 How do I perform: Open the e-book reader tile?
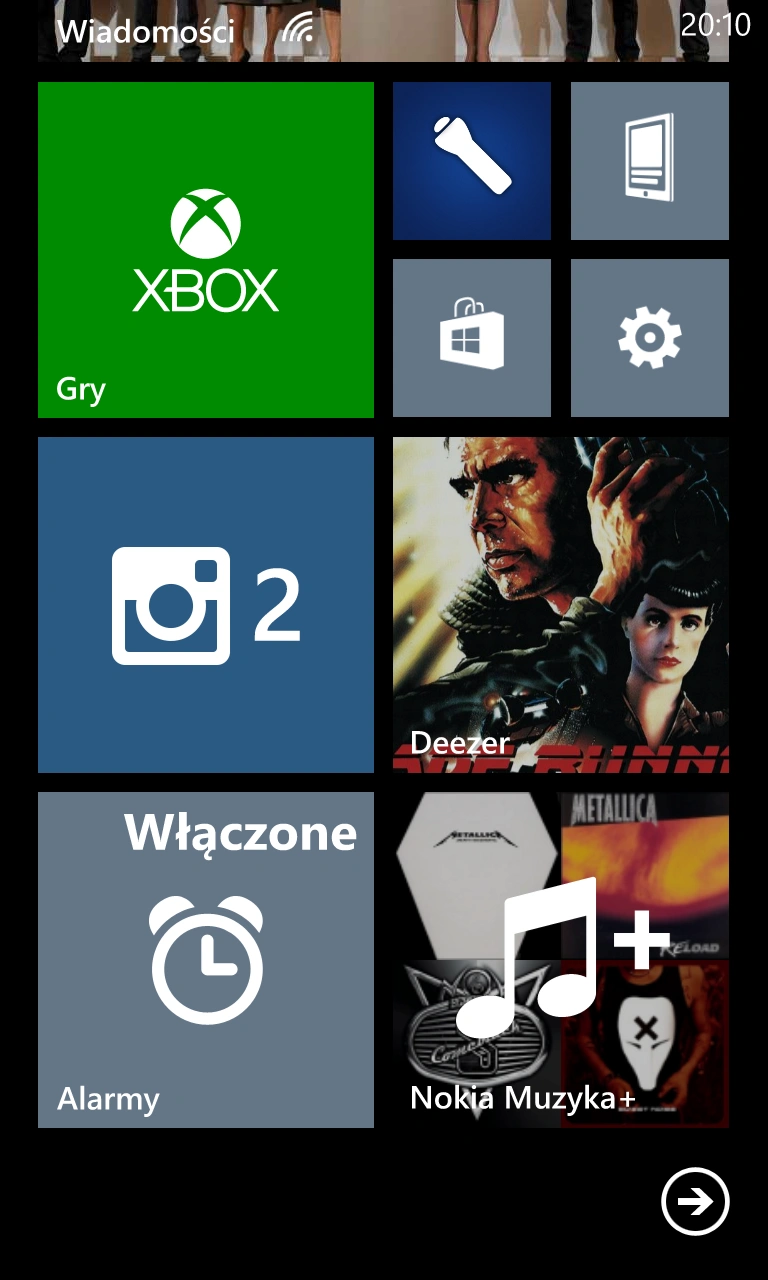tap(650, 161)
